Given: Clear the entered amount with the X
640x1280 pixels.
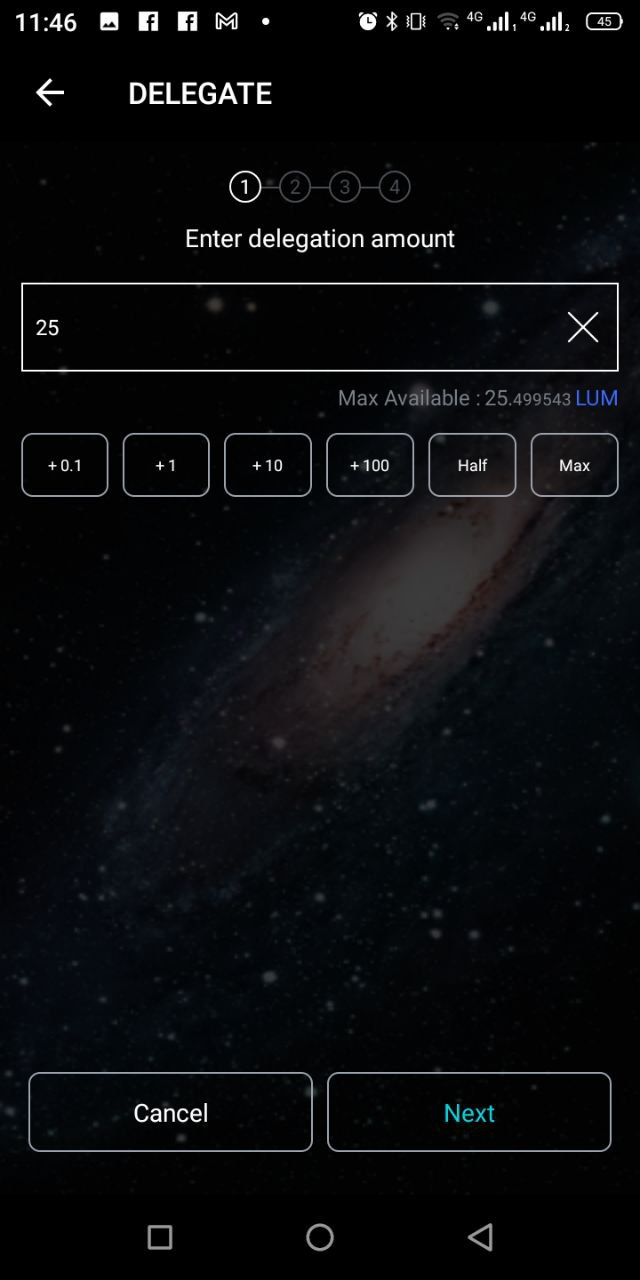Looking at the screenshot, I should [583, 327].
